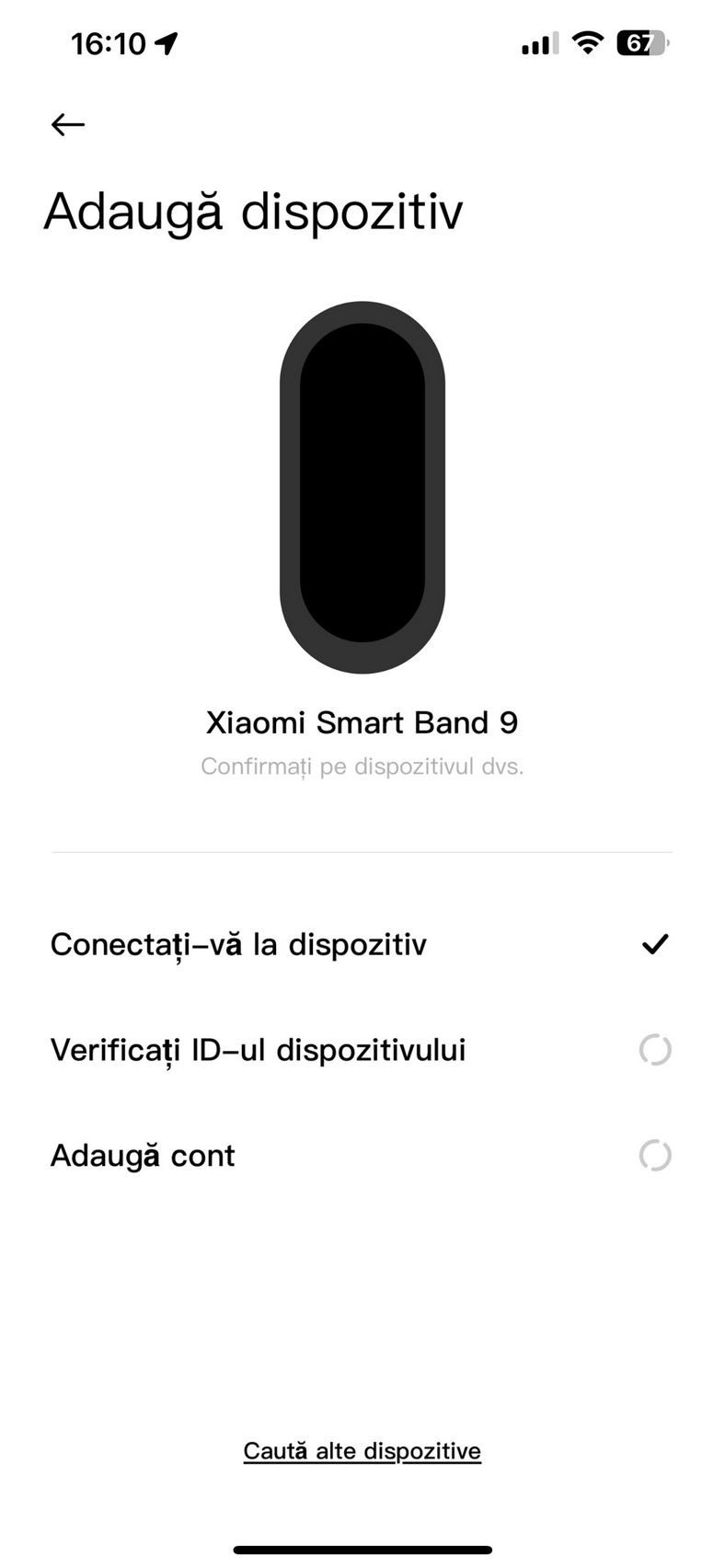Screen dimensions: 725x1568
Task: Open the Caută alte dispozitive link
Action: point(362,1451)
